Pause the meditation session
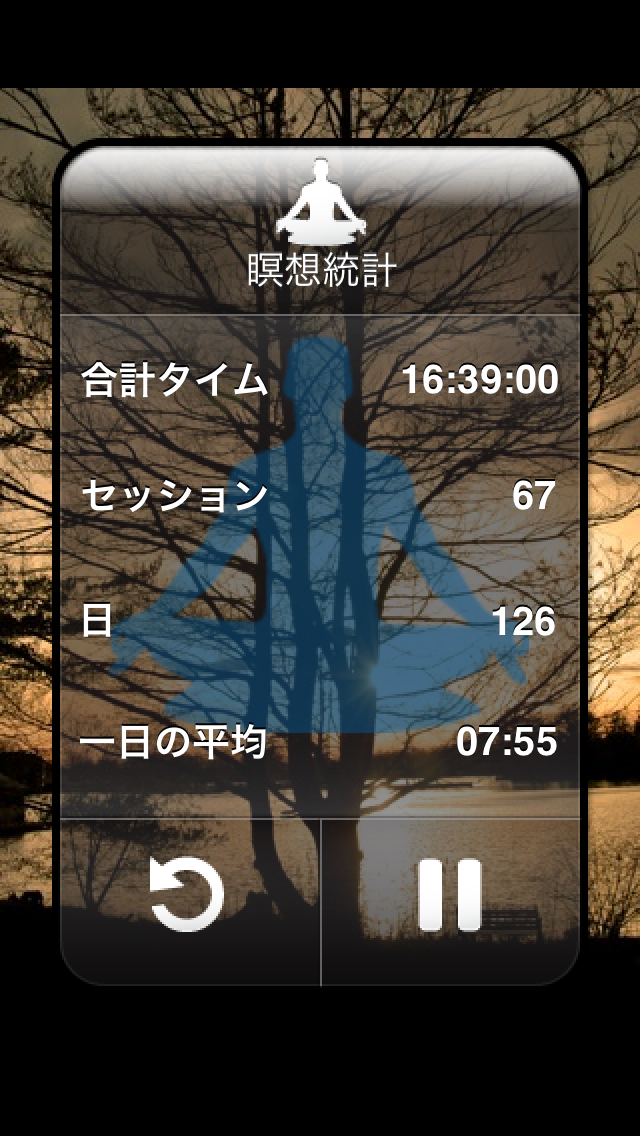640x1136 pixels. tap(449, 896)
